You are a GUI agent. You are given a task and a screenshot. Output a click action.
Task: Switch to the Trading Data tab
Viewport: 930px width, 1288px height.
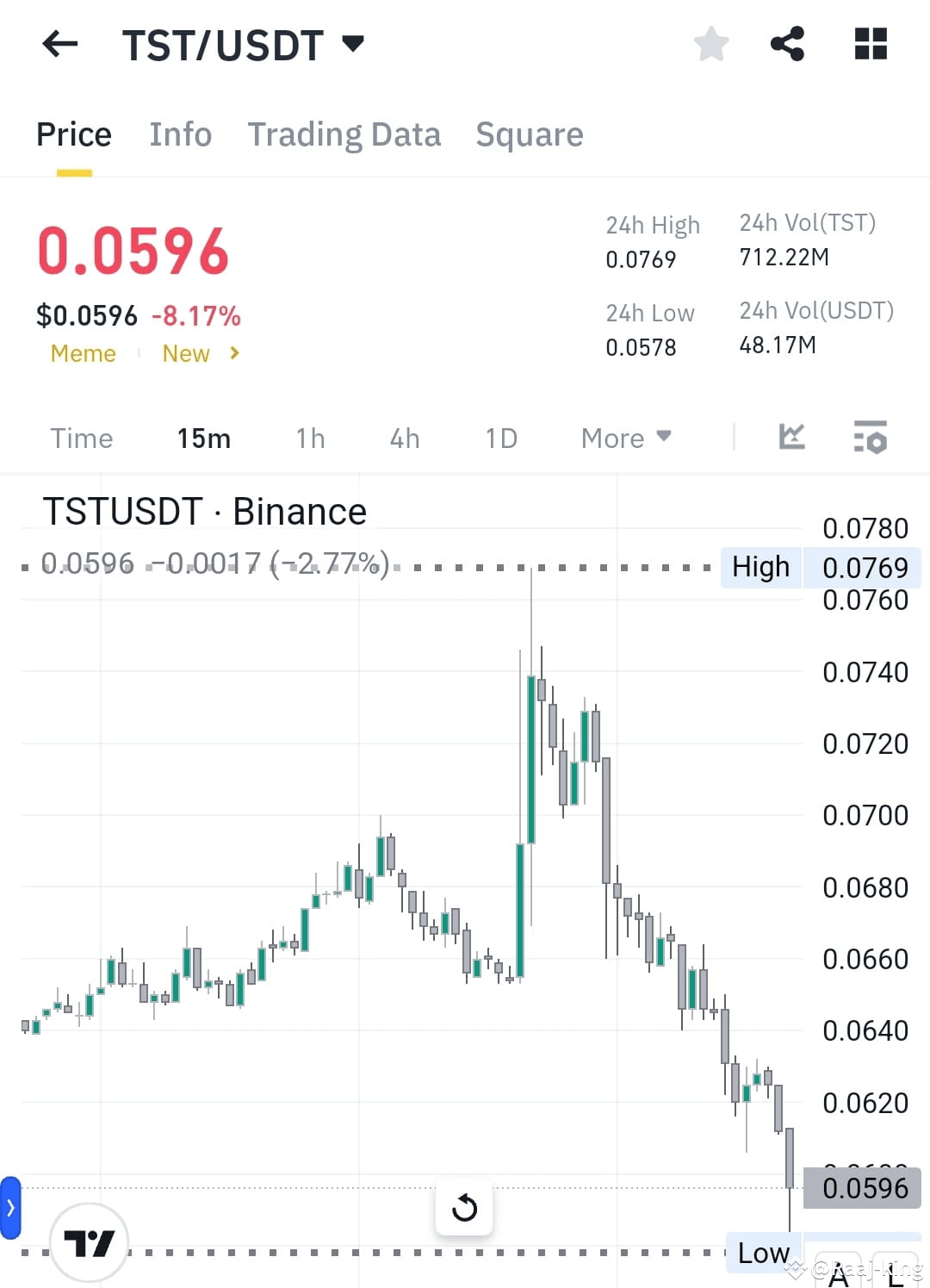click(344, 134)
